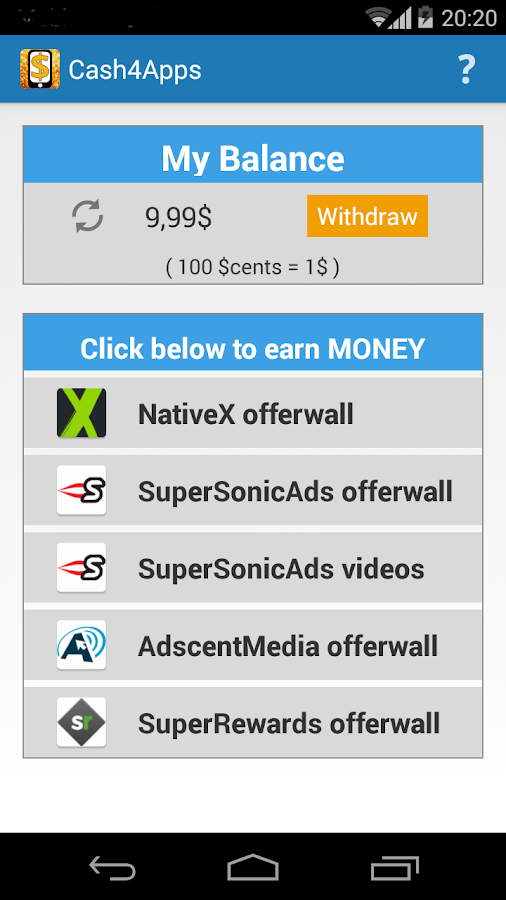Select SuperSonicAds videos
Image resolution: width=506 pixels, height=900 pixels.
pos(253,568)
